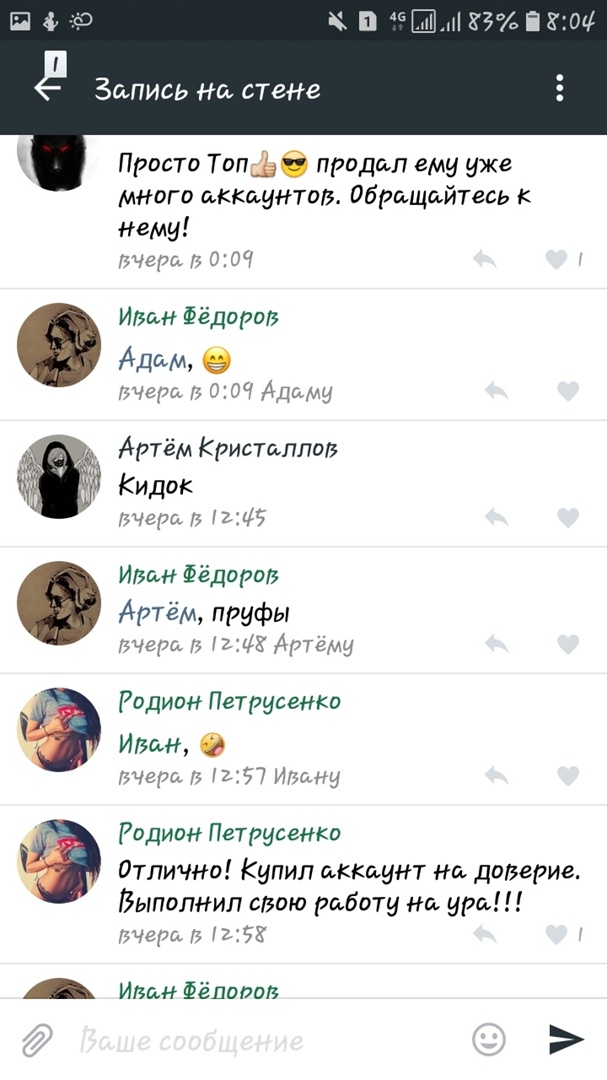This screenshot has width=607, height=1080.
Task: Open the emoji picker
Action: 488,1039
